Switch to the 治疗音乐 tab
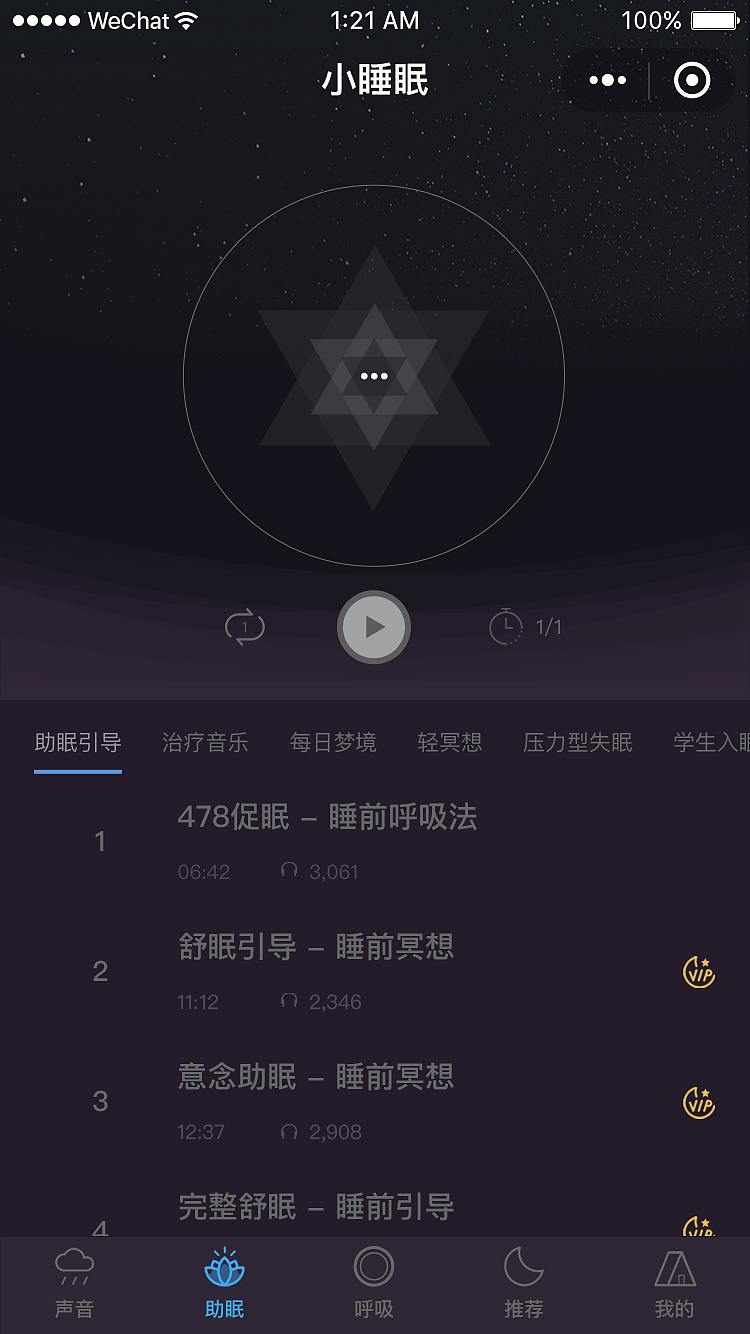 (x=205, y=743)
